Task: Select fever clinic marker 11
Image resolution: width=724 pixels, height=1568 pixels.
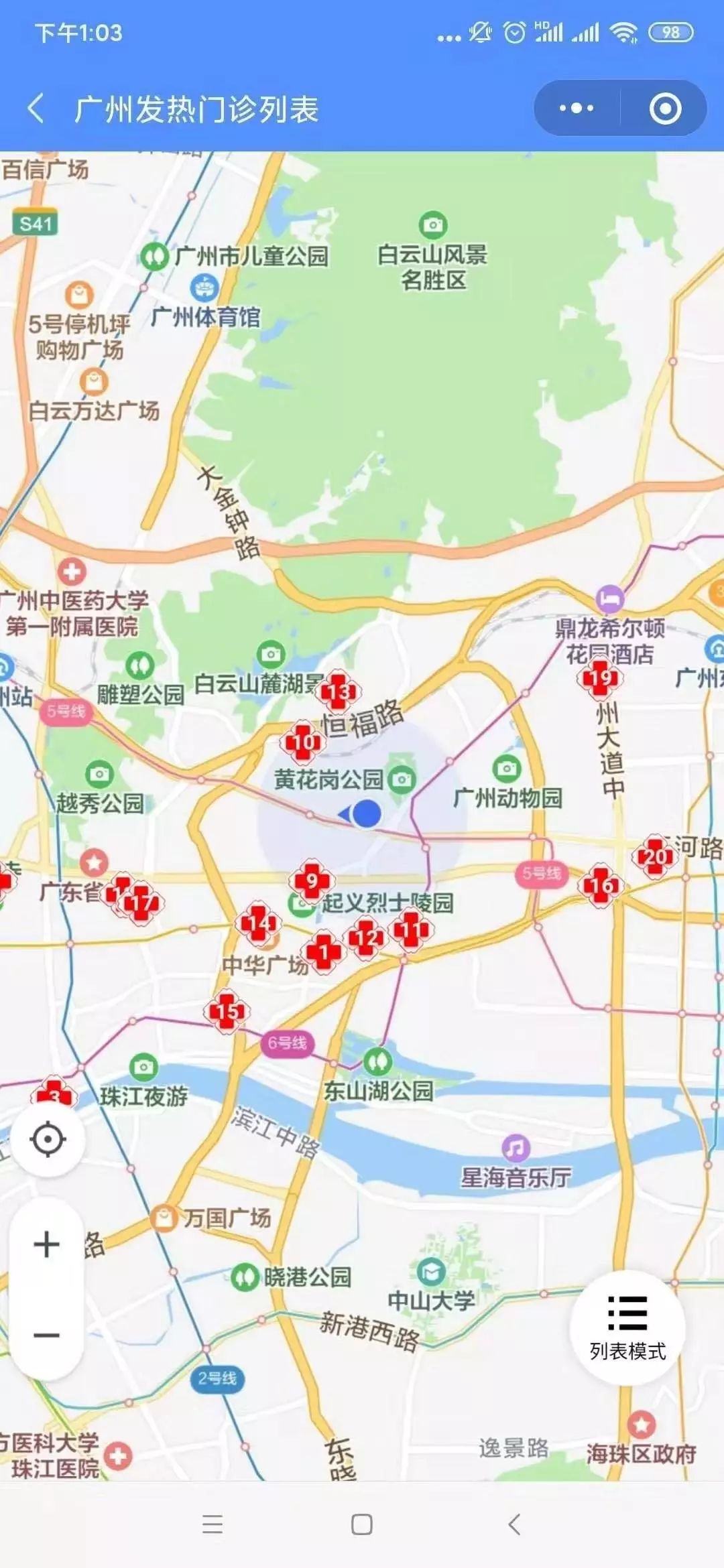Action: coord(411,929)
